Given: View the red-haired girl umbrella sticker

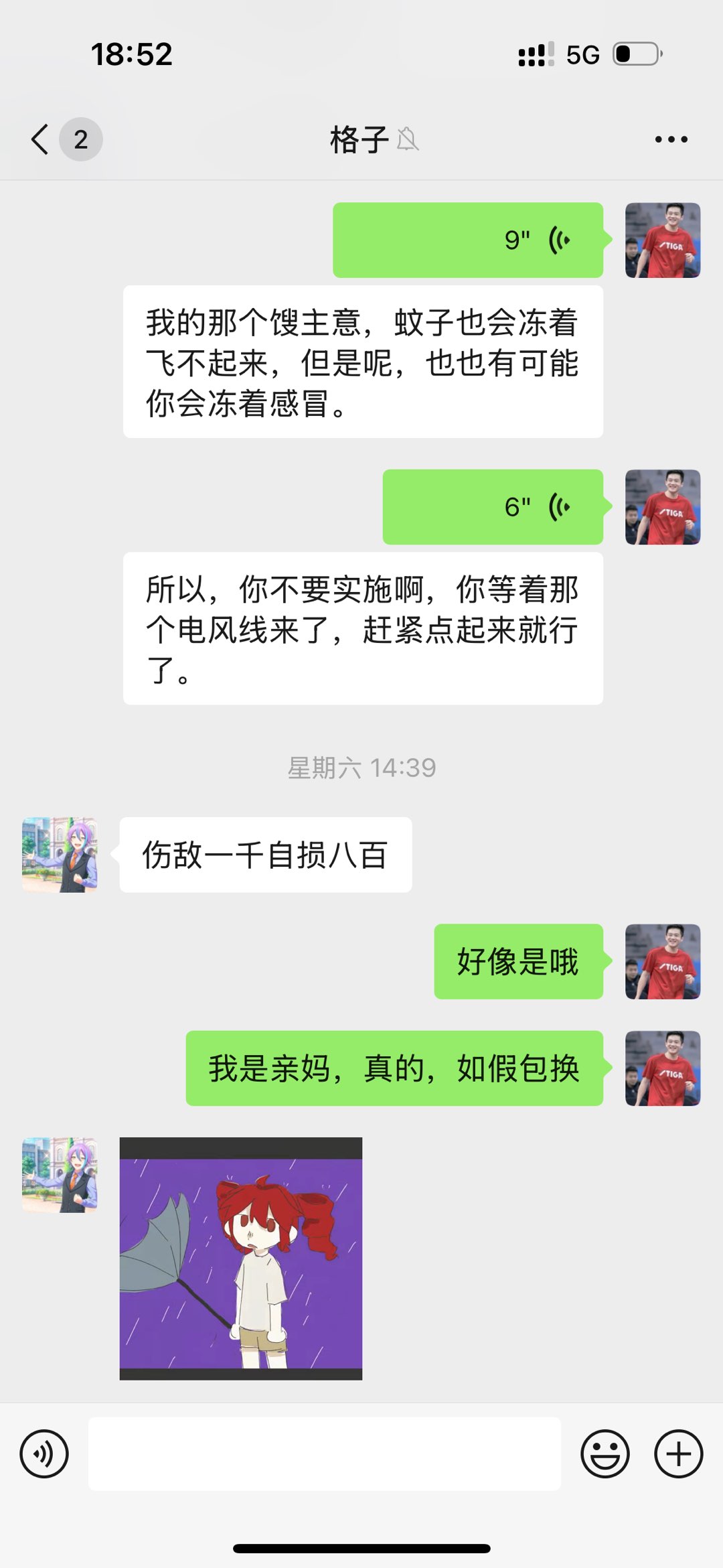Looking at the screenshot, I should 241,1258.
